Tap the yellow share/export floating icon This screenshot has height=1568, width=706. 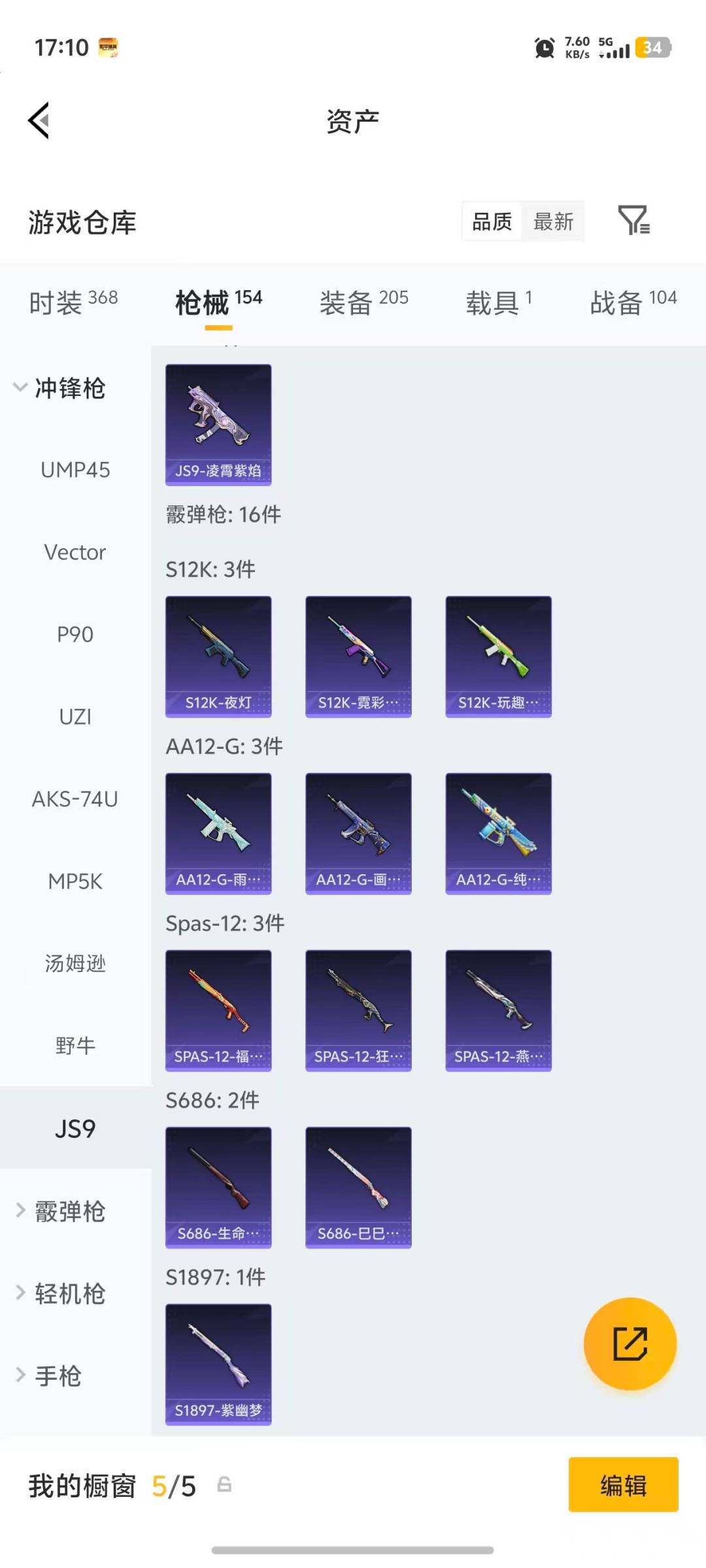[x=630, y=1344]
